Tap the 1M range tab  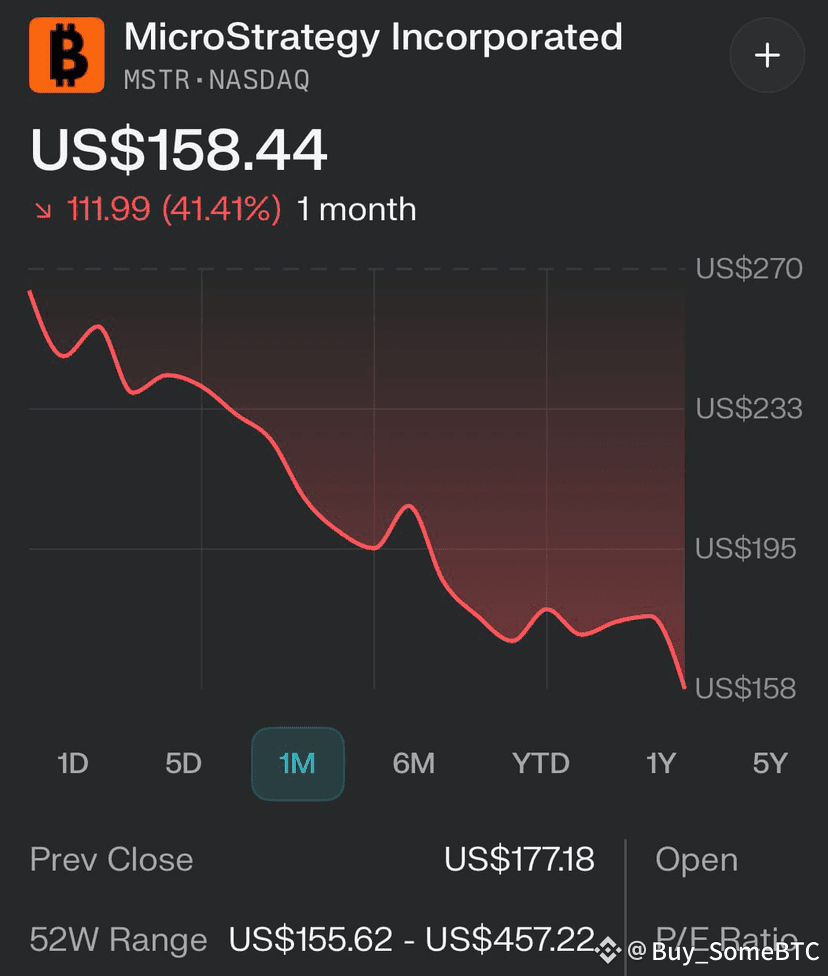click(297, 764)
